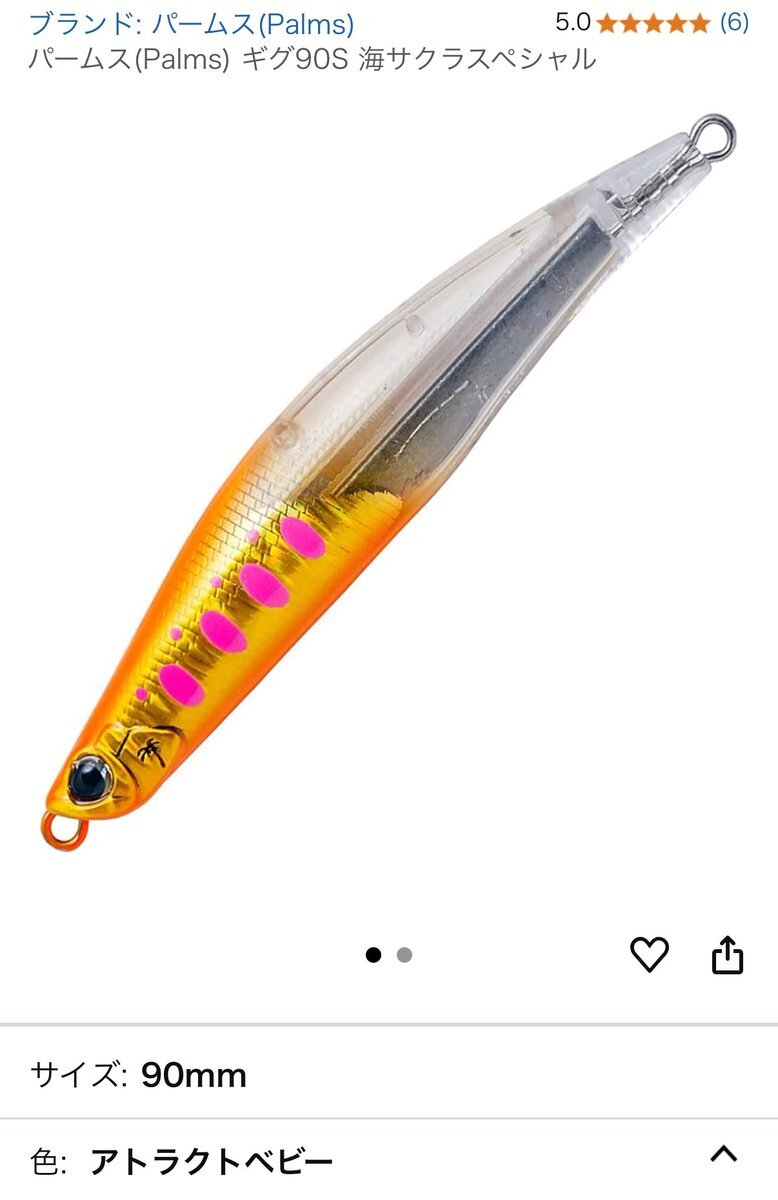Add the product to the wishlist with the heart
Image resolution: width=778 pixels, height=1200 pixels.
(x=649, y=955)
